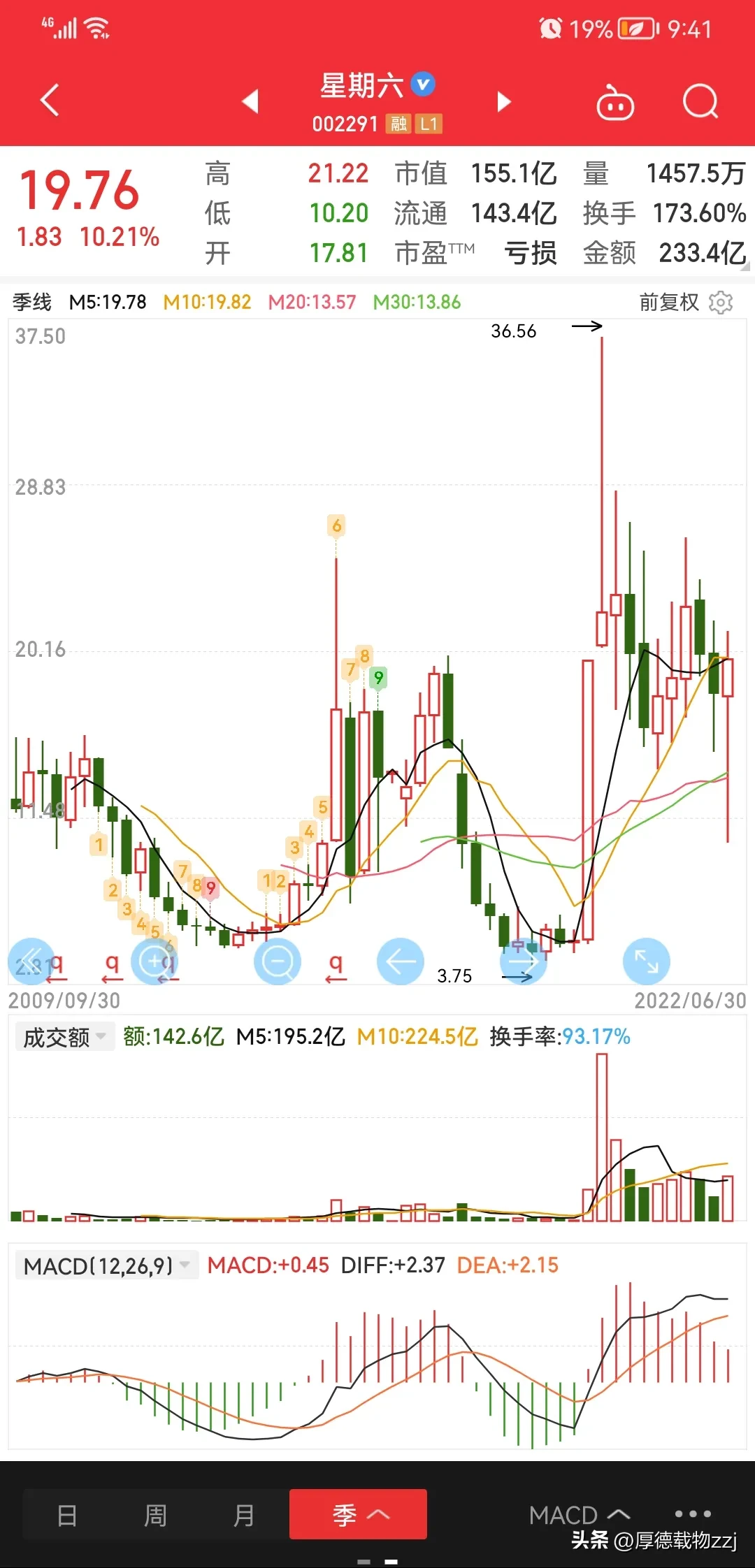Open the bottom more options dots
The height and width of the screenshot is (1568, 755).
coord(693,1513)
